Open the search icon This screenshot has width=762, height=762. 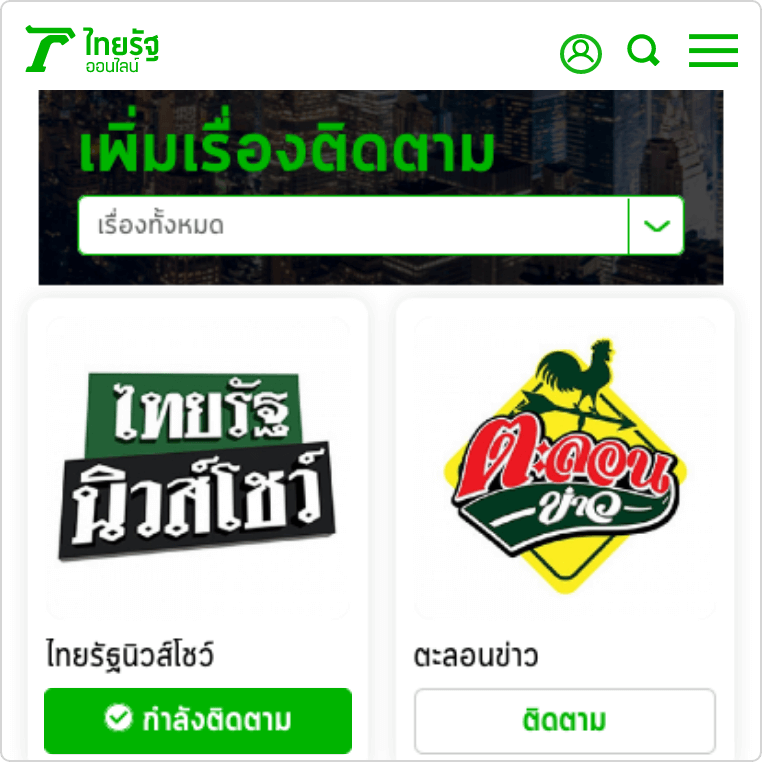pos(643,51)
